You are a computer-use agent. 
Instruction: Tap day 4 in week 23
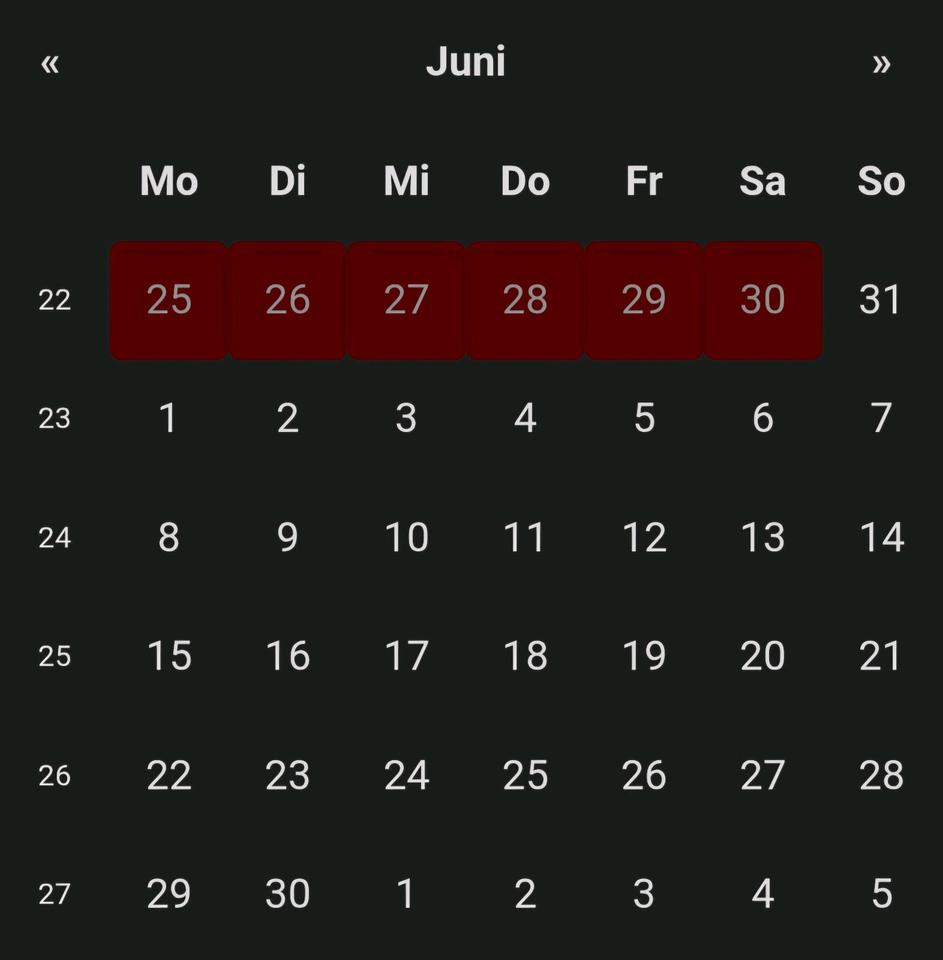coord(525,418)
